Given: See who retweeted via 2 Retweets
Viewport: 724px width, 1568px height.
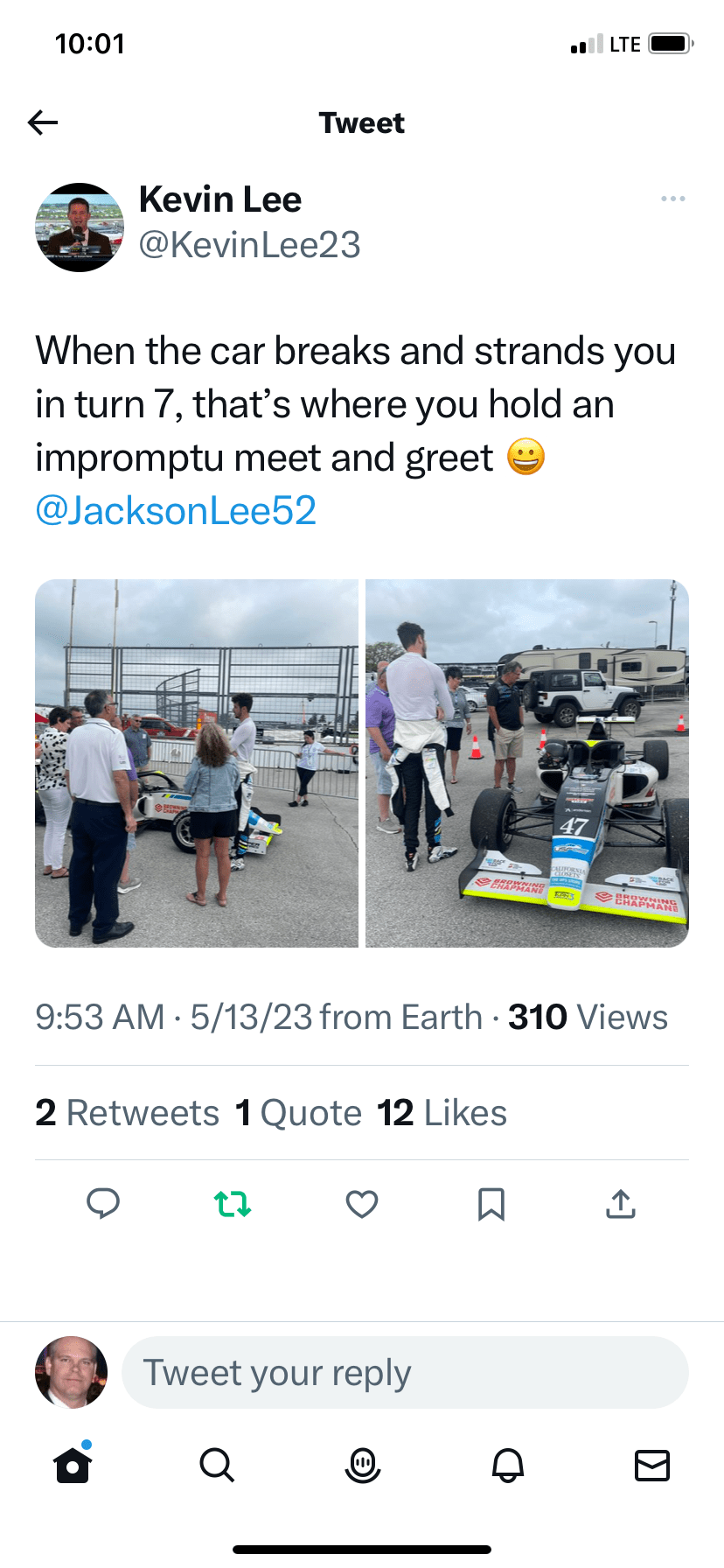Looking at the screenshot, I should pos(128,1113).
